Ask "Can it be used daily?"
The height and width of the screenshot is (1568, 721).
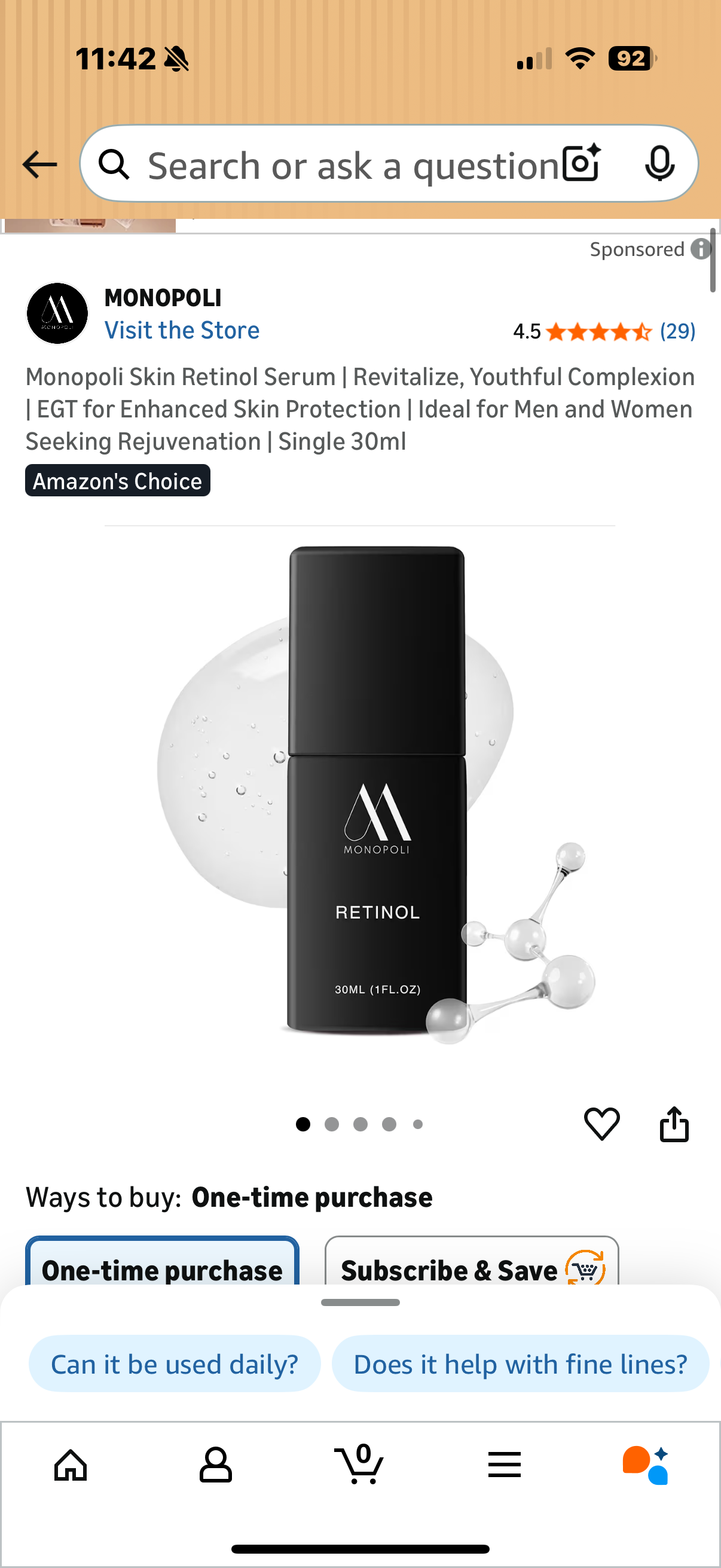pos(175,1364)
